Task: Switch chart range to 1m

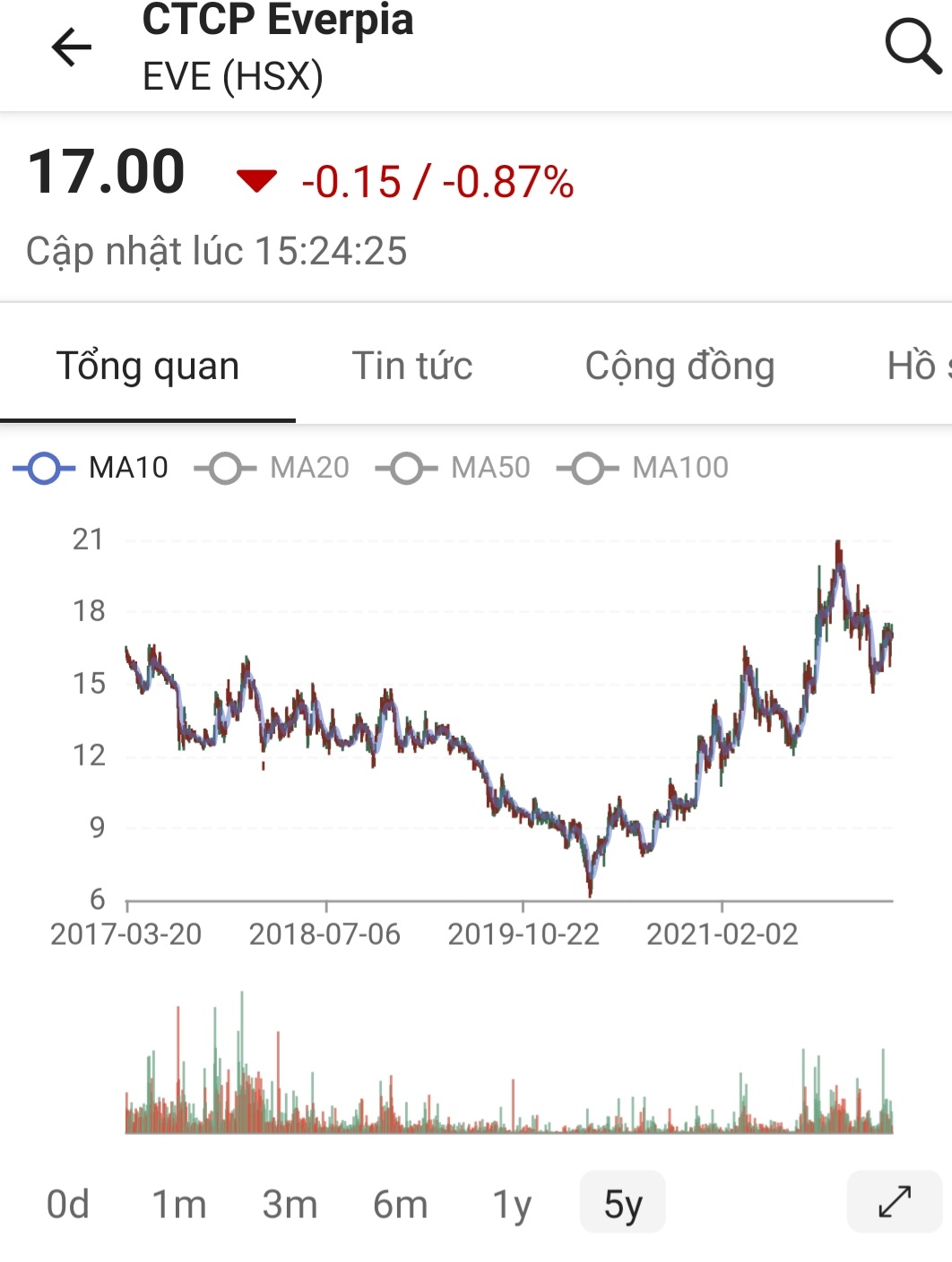Action: [179, 1204]
